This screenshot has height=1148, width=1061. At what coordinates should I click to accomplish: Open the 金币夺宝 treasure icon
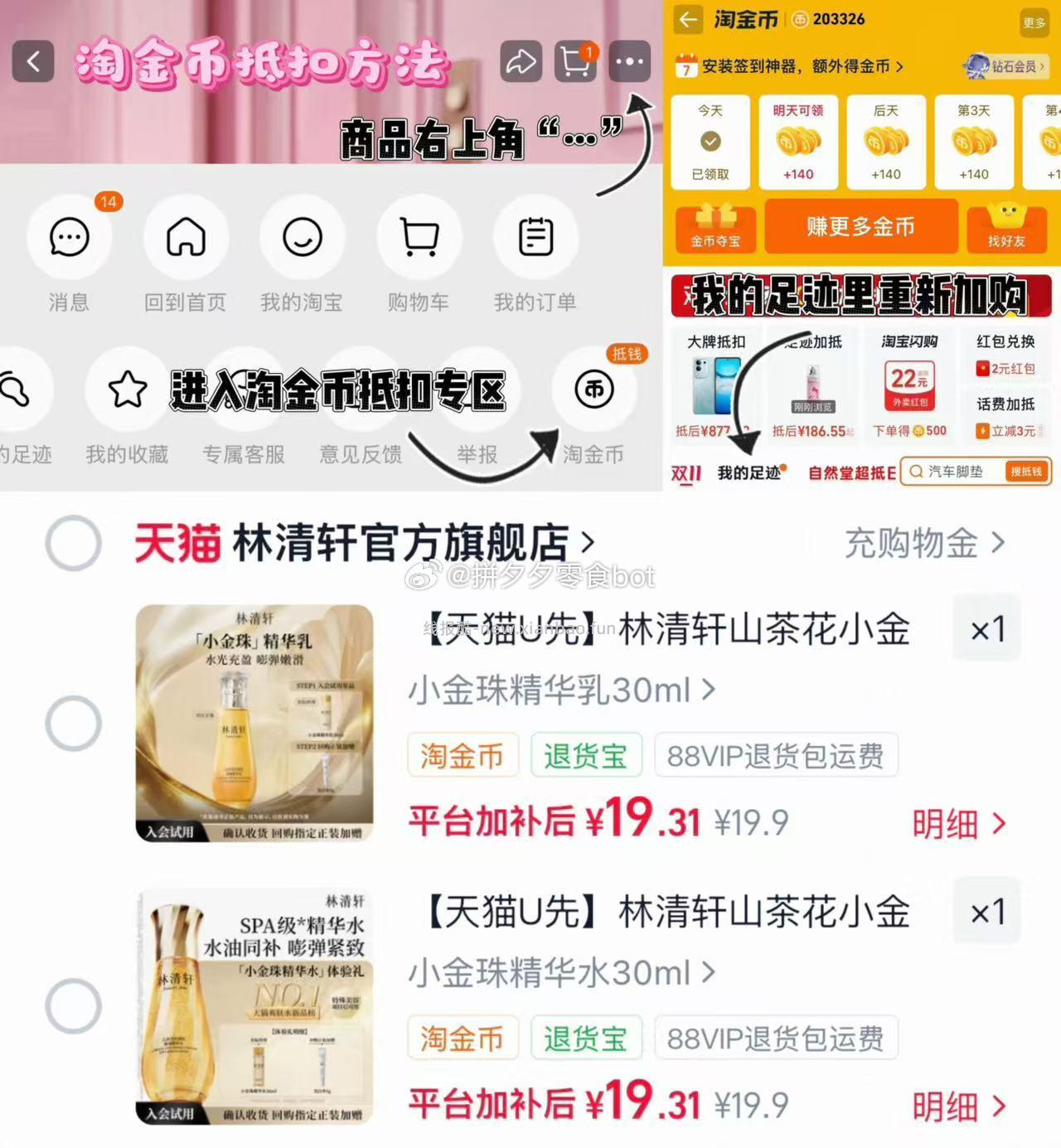(x=715, y=228)
